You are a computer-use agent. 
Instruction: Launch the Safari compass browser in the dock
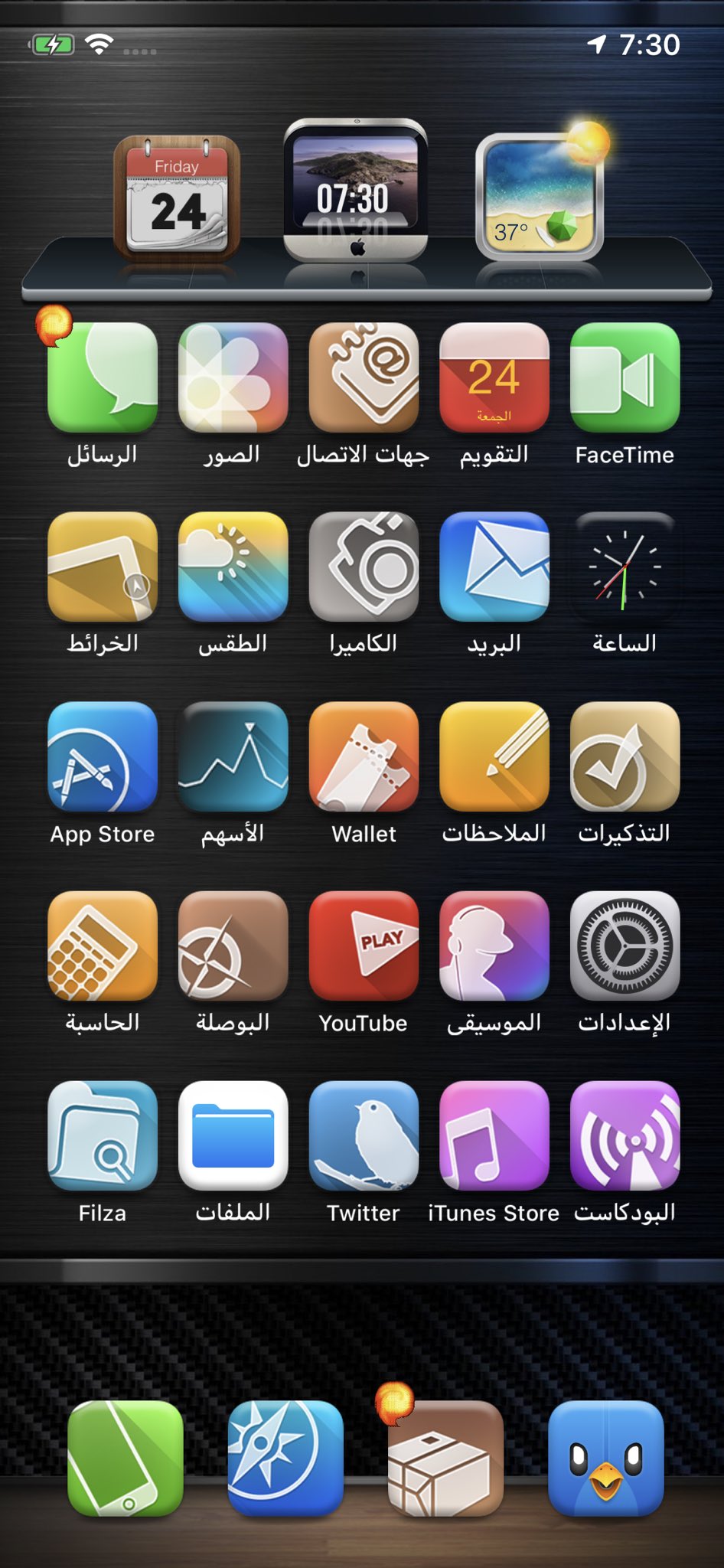point(285,1459)
